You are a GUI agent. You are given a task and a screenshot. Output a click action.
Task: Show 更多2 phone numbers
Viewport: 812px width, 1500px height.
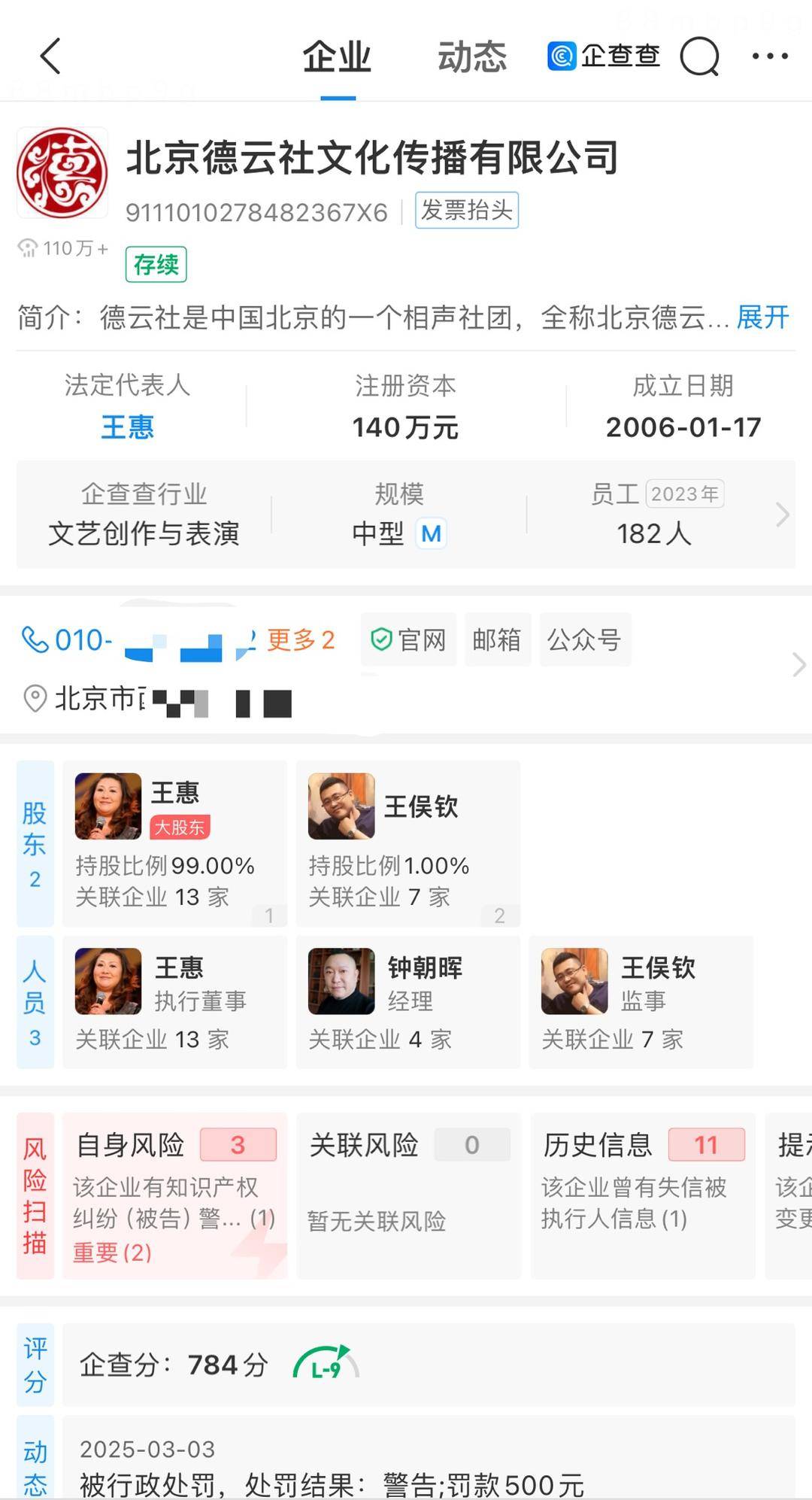(301, 640)
